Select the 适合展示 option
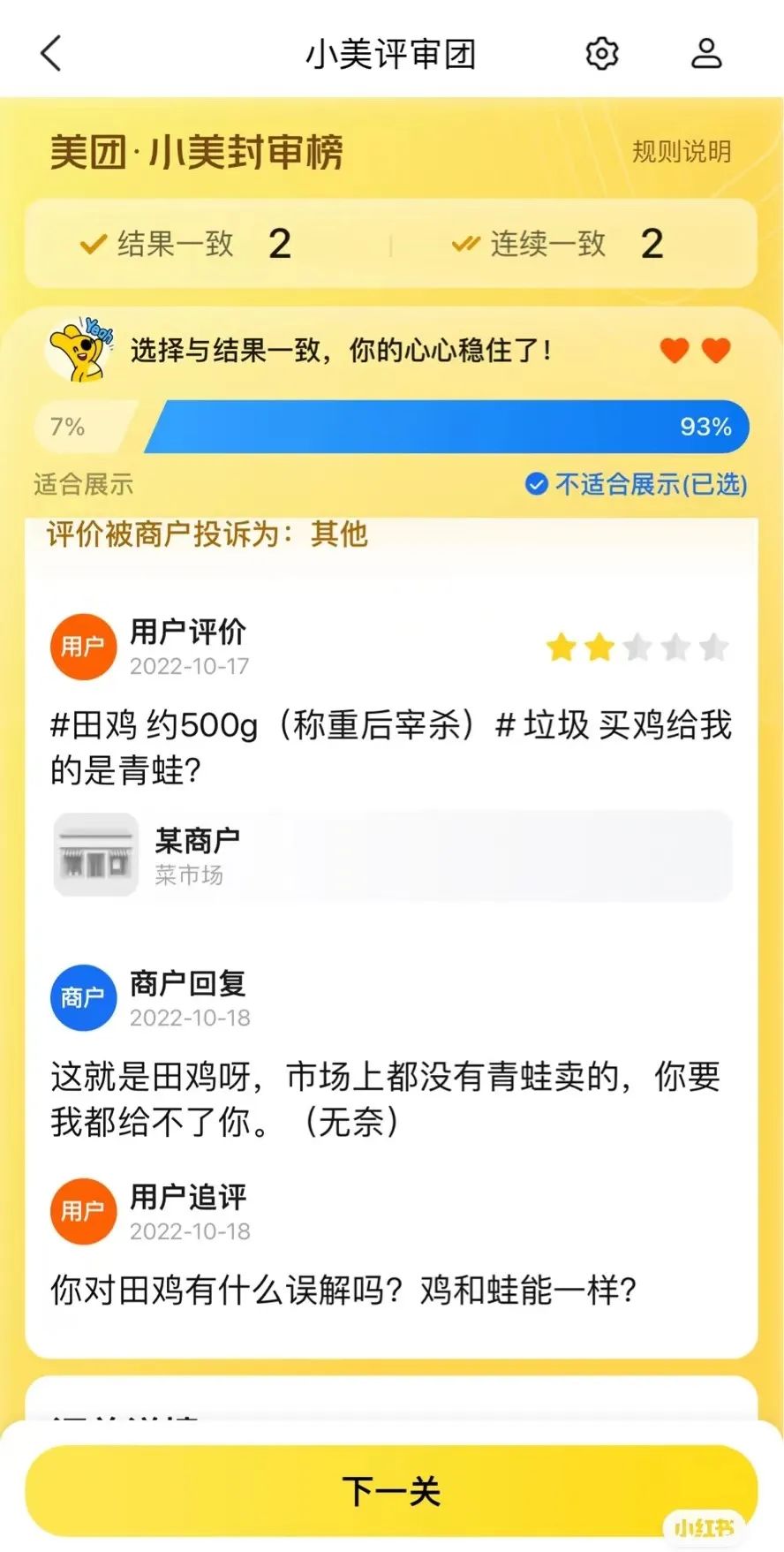Image resolution: width=784 pixels, height=1552 pixels. click(84, 486)
